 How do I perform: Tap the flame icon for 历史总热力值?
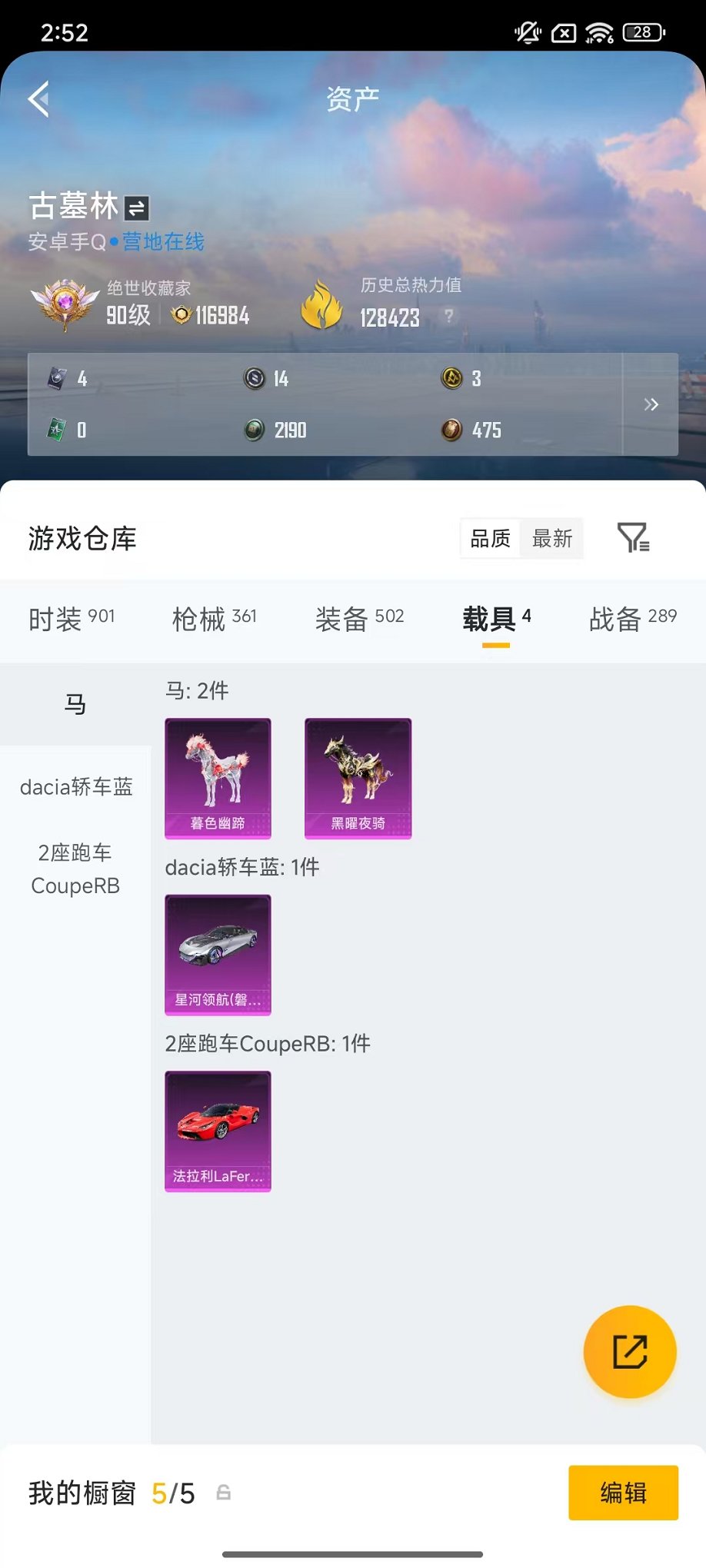point(323,305)
